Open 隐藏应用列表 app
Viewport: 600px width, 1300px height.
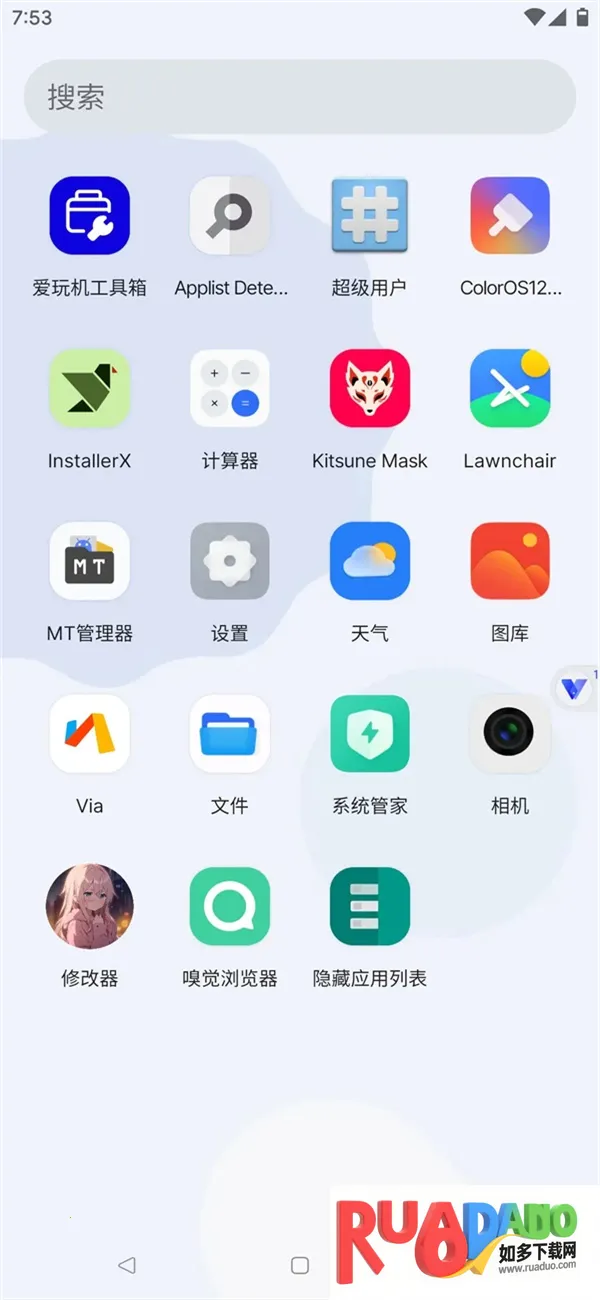tap(370, 906)
